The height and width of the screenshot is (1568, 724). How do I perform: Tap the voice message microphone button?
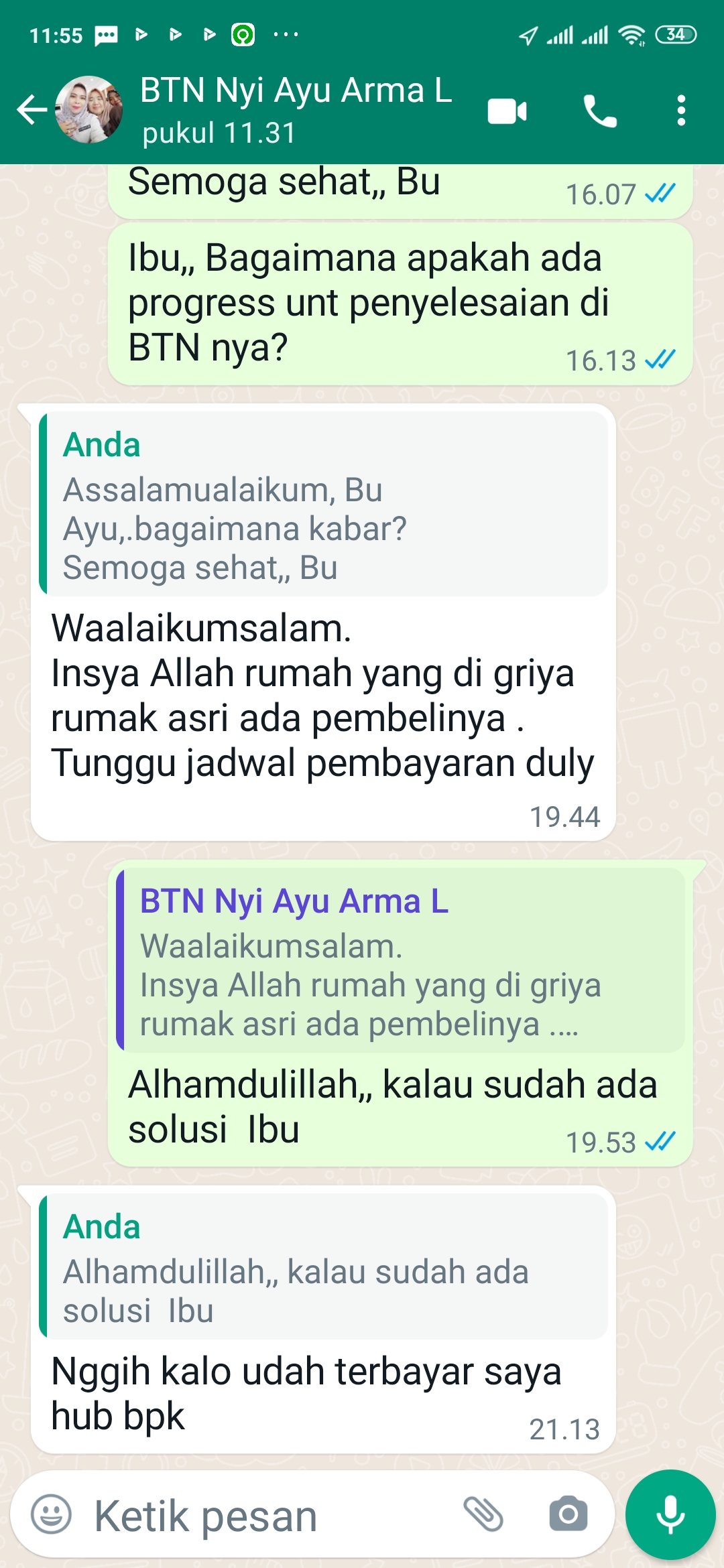670,1514
